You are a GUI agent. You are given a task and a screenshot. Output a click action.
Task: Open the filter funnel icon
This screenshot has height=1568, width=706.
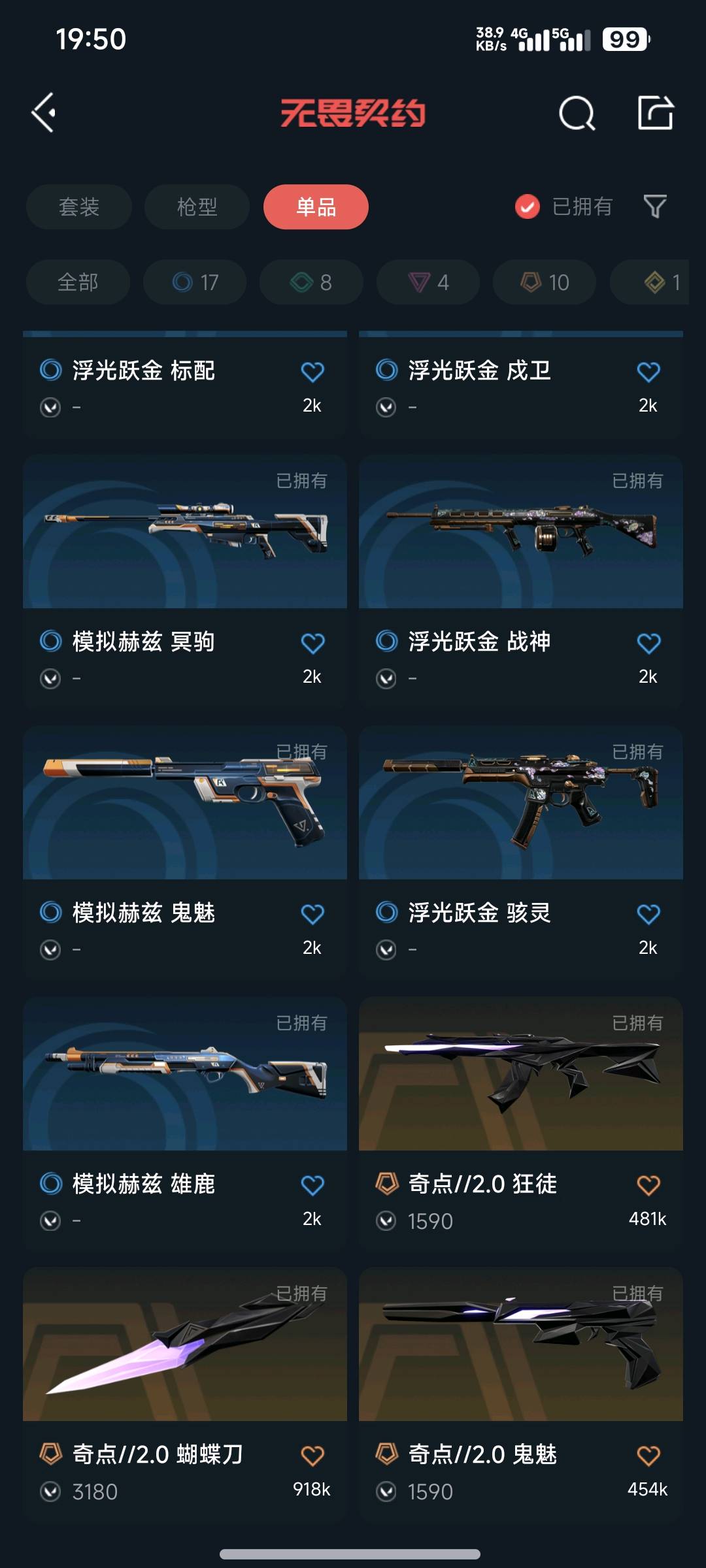[655, 207]
